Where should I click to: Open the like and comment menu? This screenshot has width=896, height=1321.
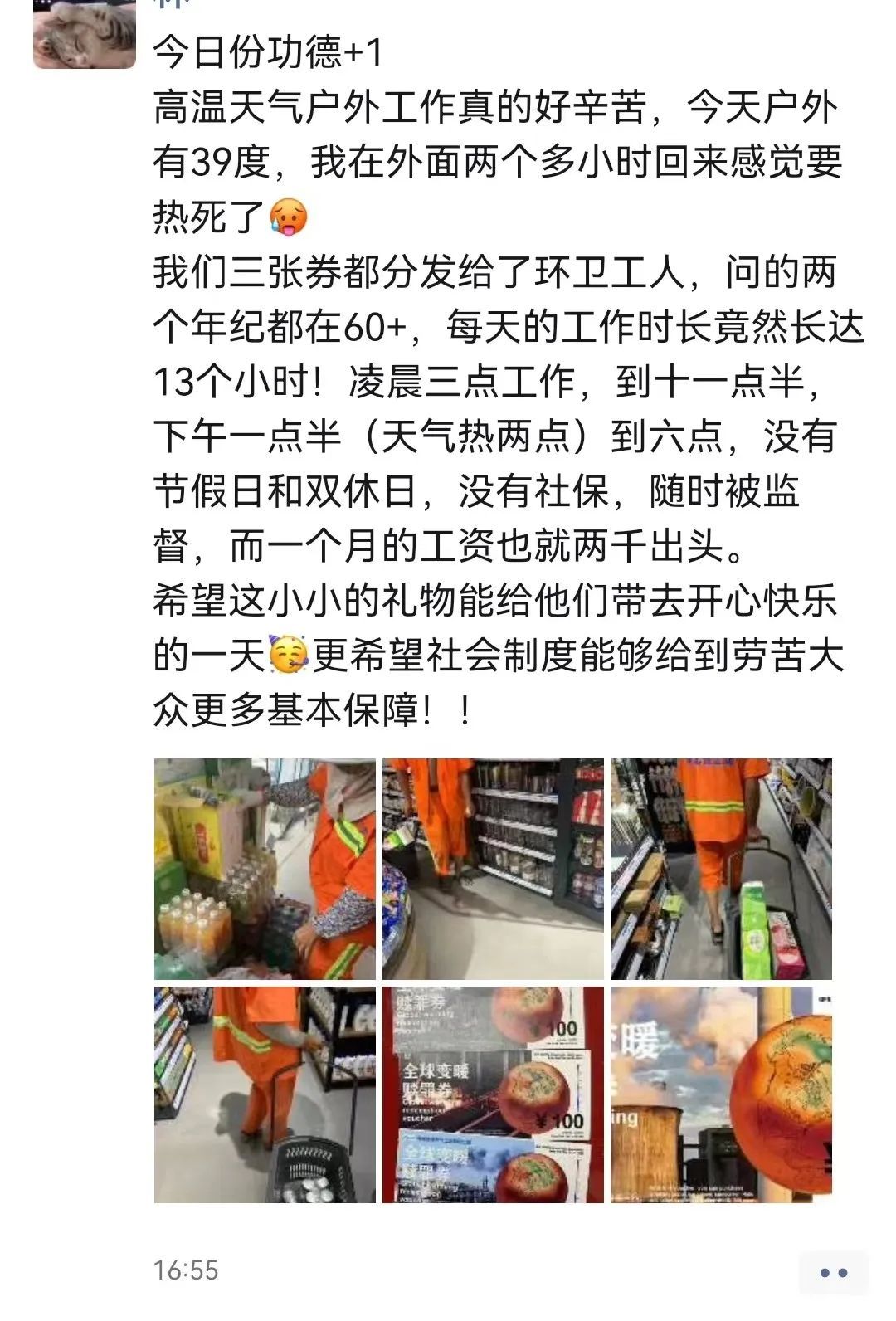[x=833, y=1272]
